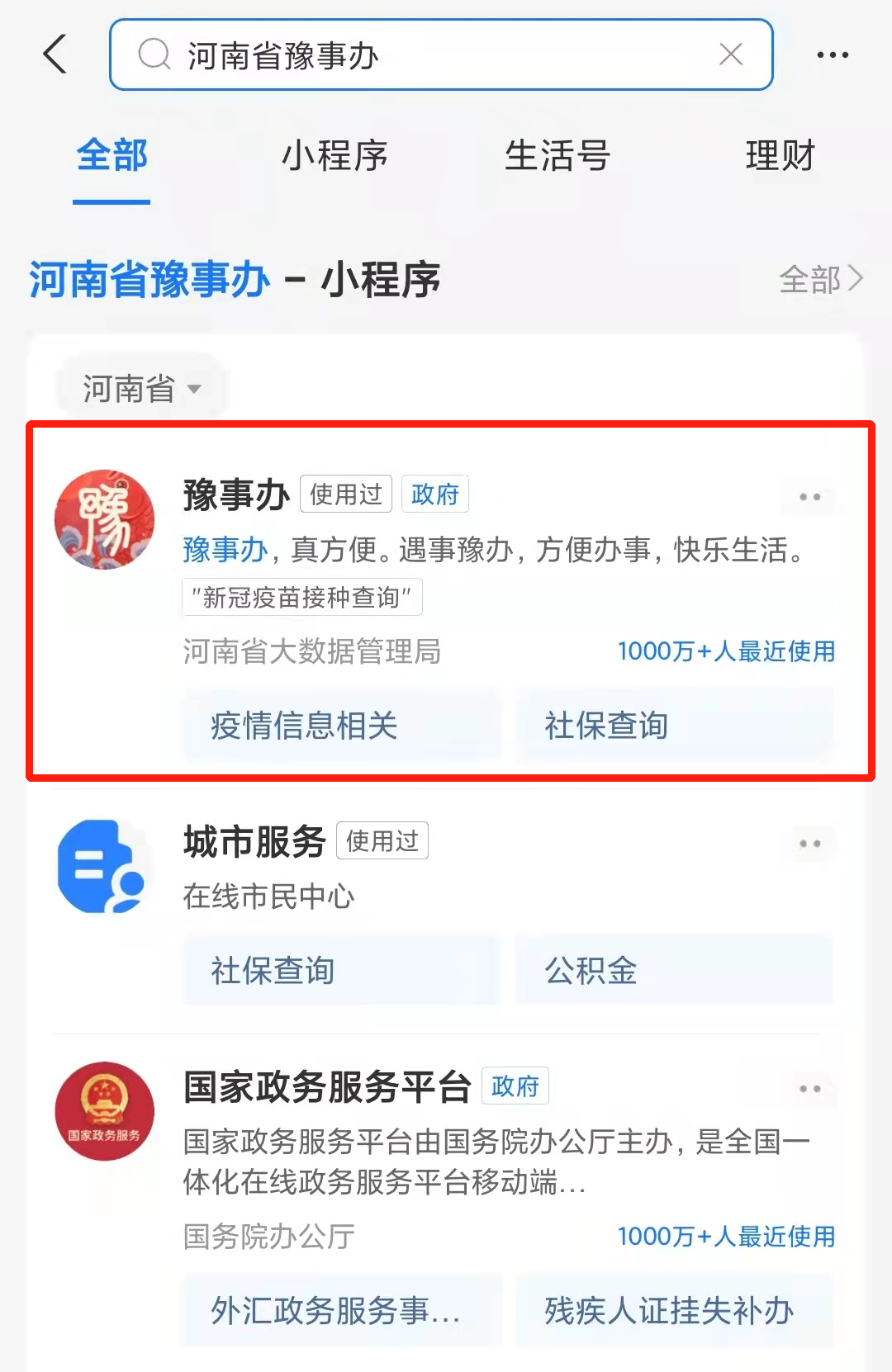Screen dimensions: 892x1372
Task: Open the 国家政务服务平台 mini program
Action: click(x=327, y=1086)
